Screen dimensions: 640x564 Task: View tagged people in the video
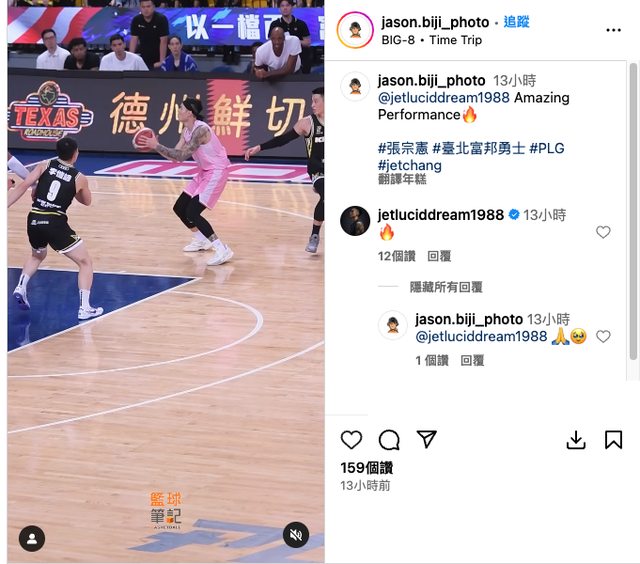point(32,539)
